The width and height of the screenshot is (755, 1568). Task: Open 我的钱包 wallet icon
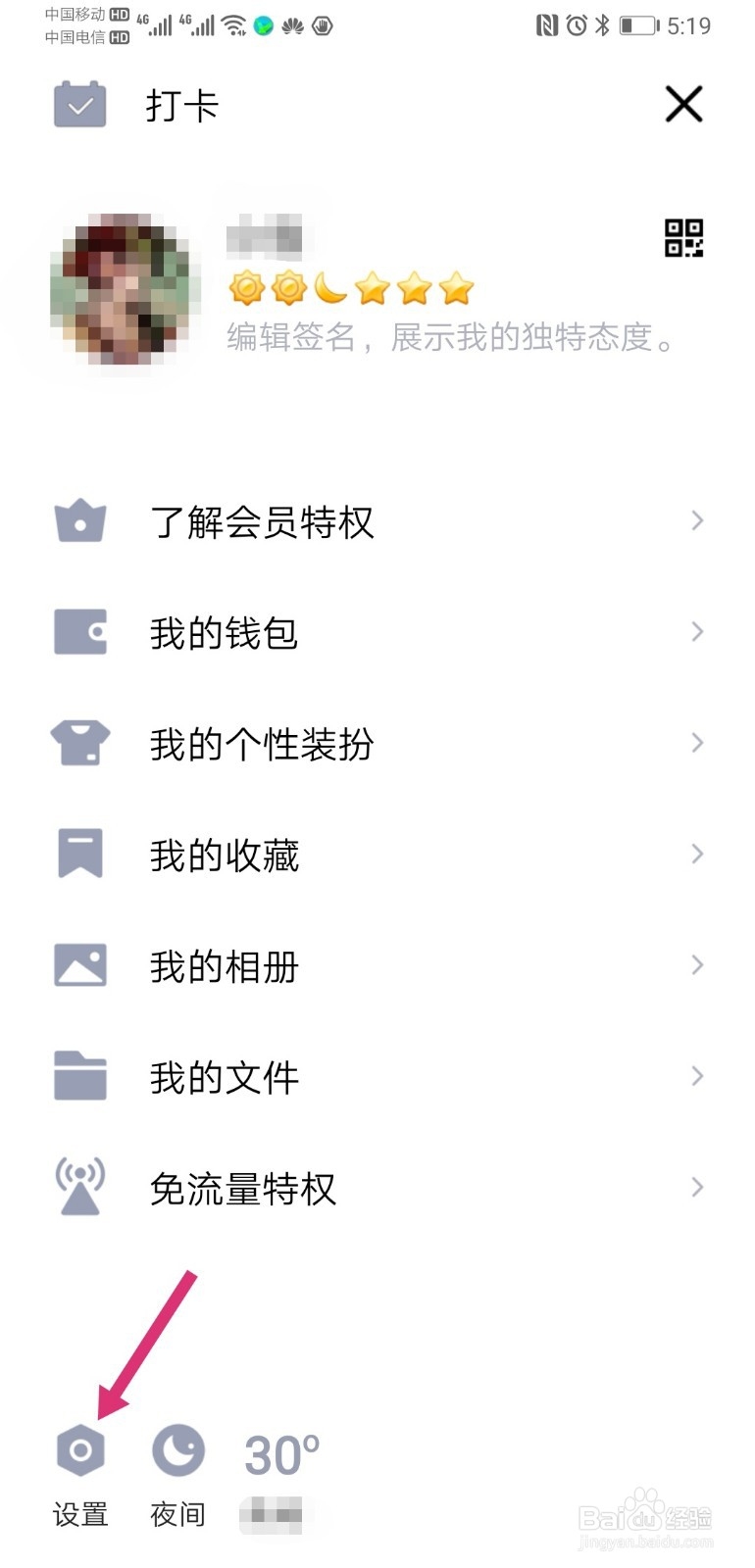pyautogui.click(x=78, y=633)
